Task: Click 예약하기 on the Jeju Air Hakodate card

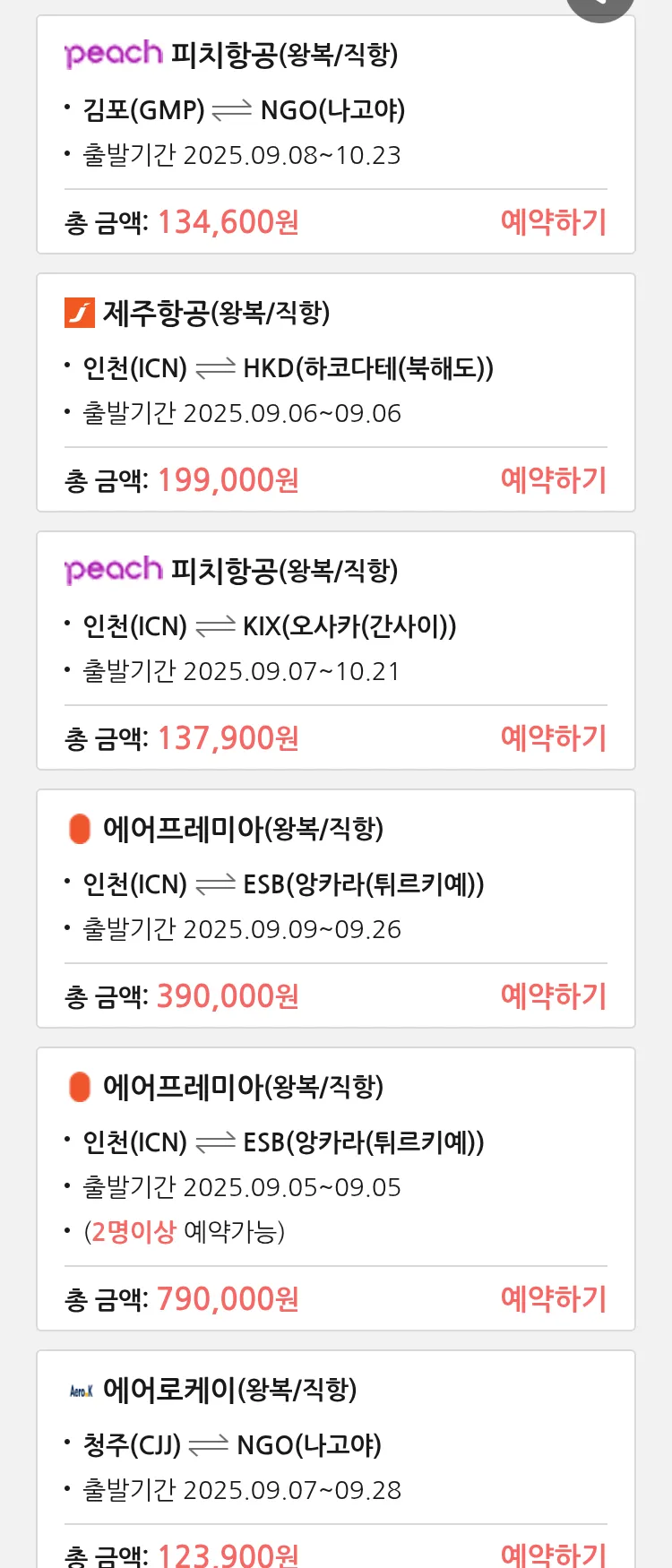Action: (554, 480)
